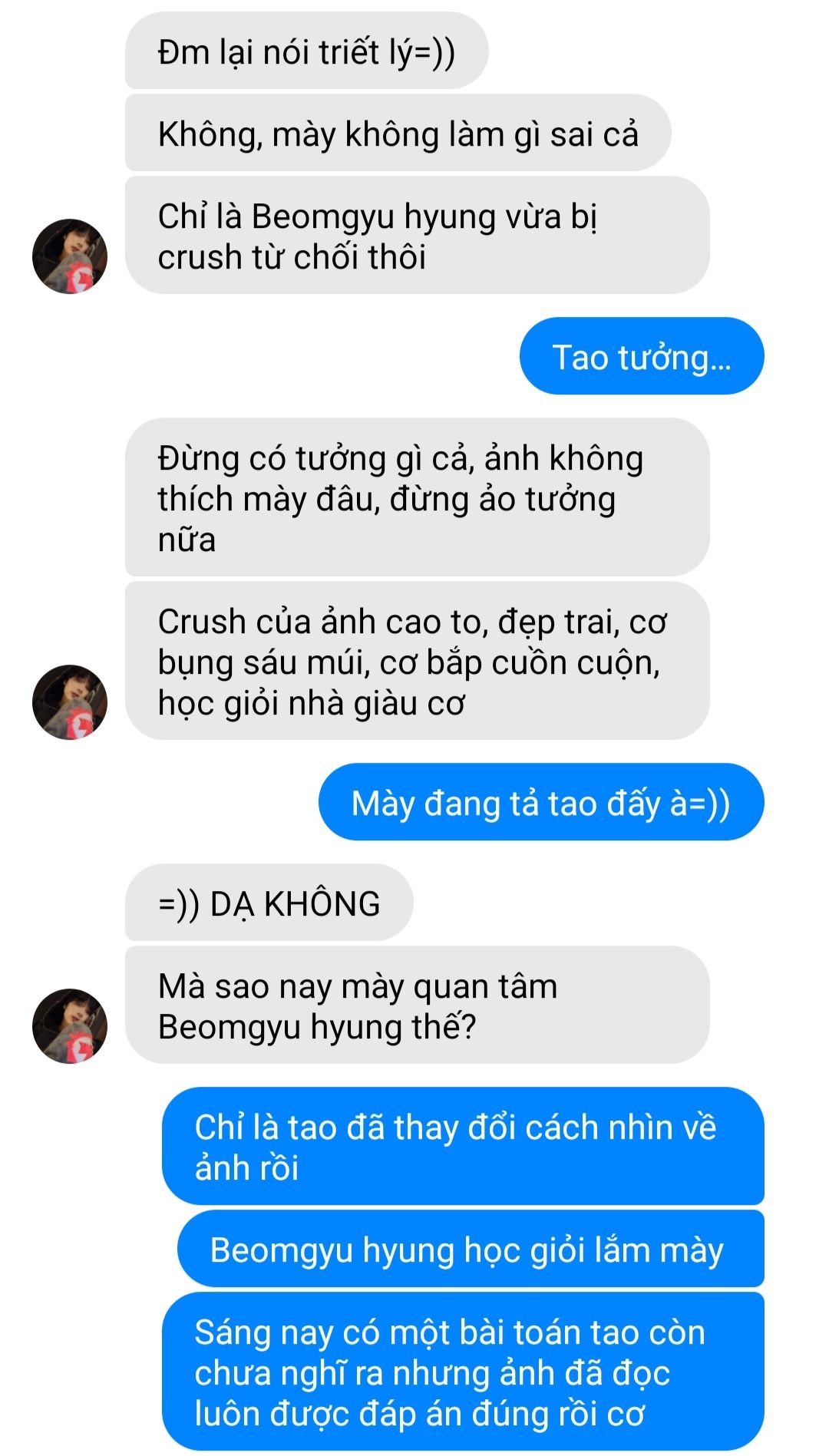Open sender's avatar beside "crush từ chối thôi" message

70,256
